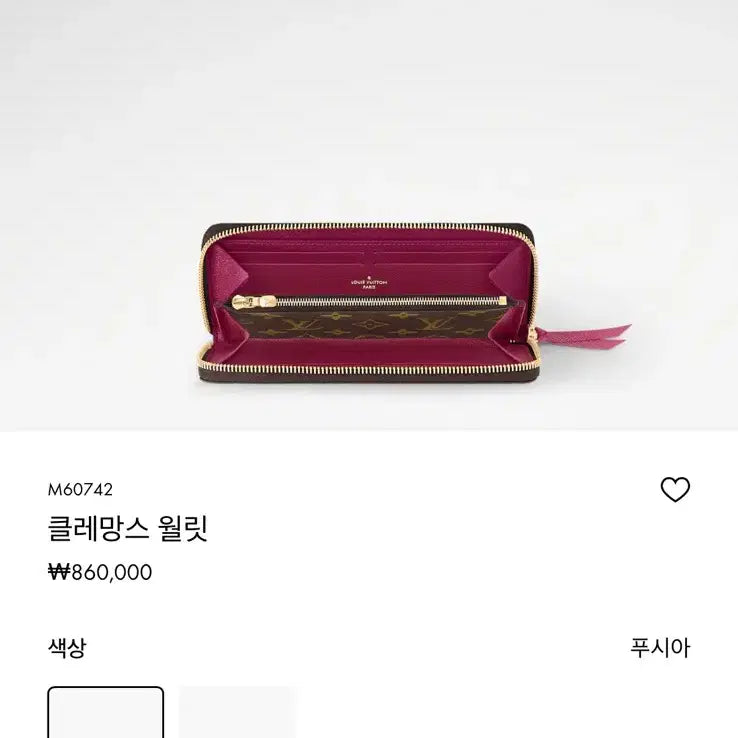This screenshot has height=738, width=738.
Task: Select the outlined first color swatch
Action: pos(106,712)
